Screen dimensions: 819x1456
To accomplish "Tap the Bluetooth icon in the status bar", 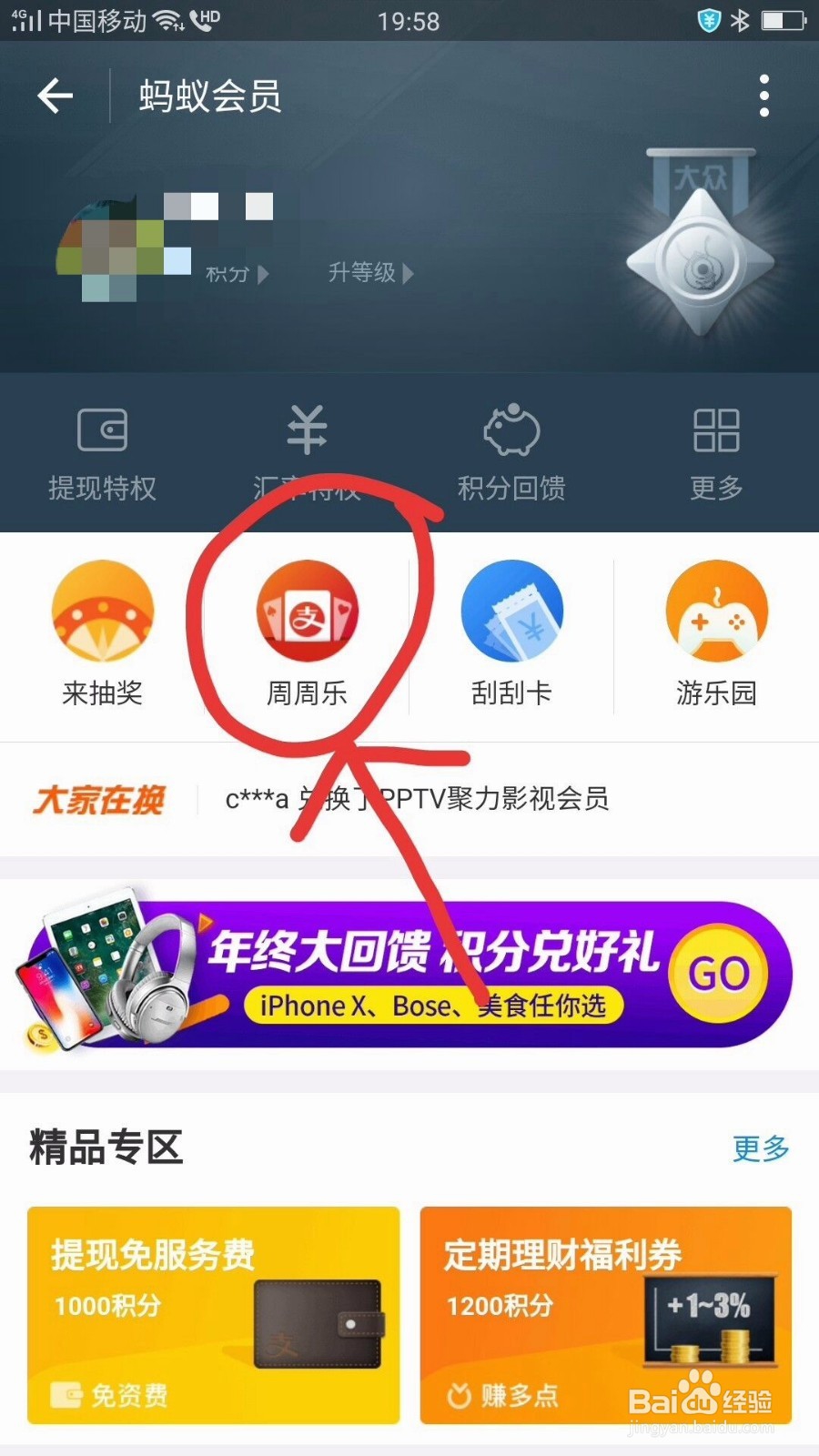I will click(x=740, y=20).
